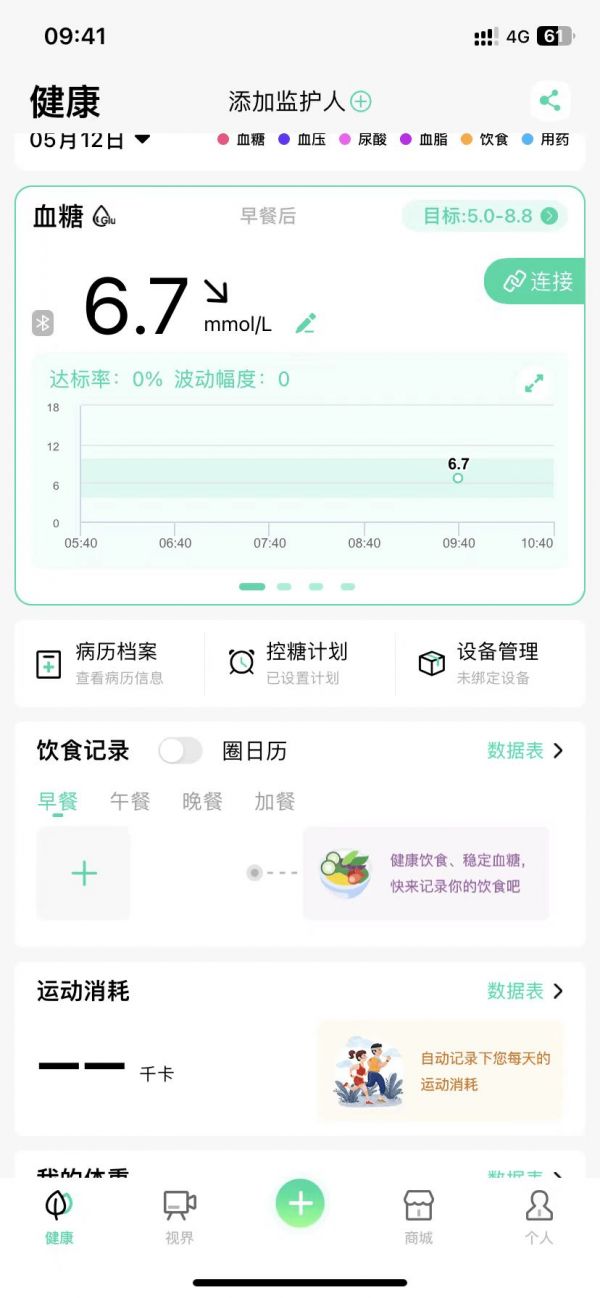Toggle the 圈日历 switch
The width and height of the screenshot is (600, 1298).
pos(181,751)
